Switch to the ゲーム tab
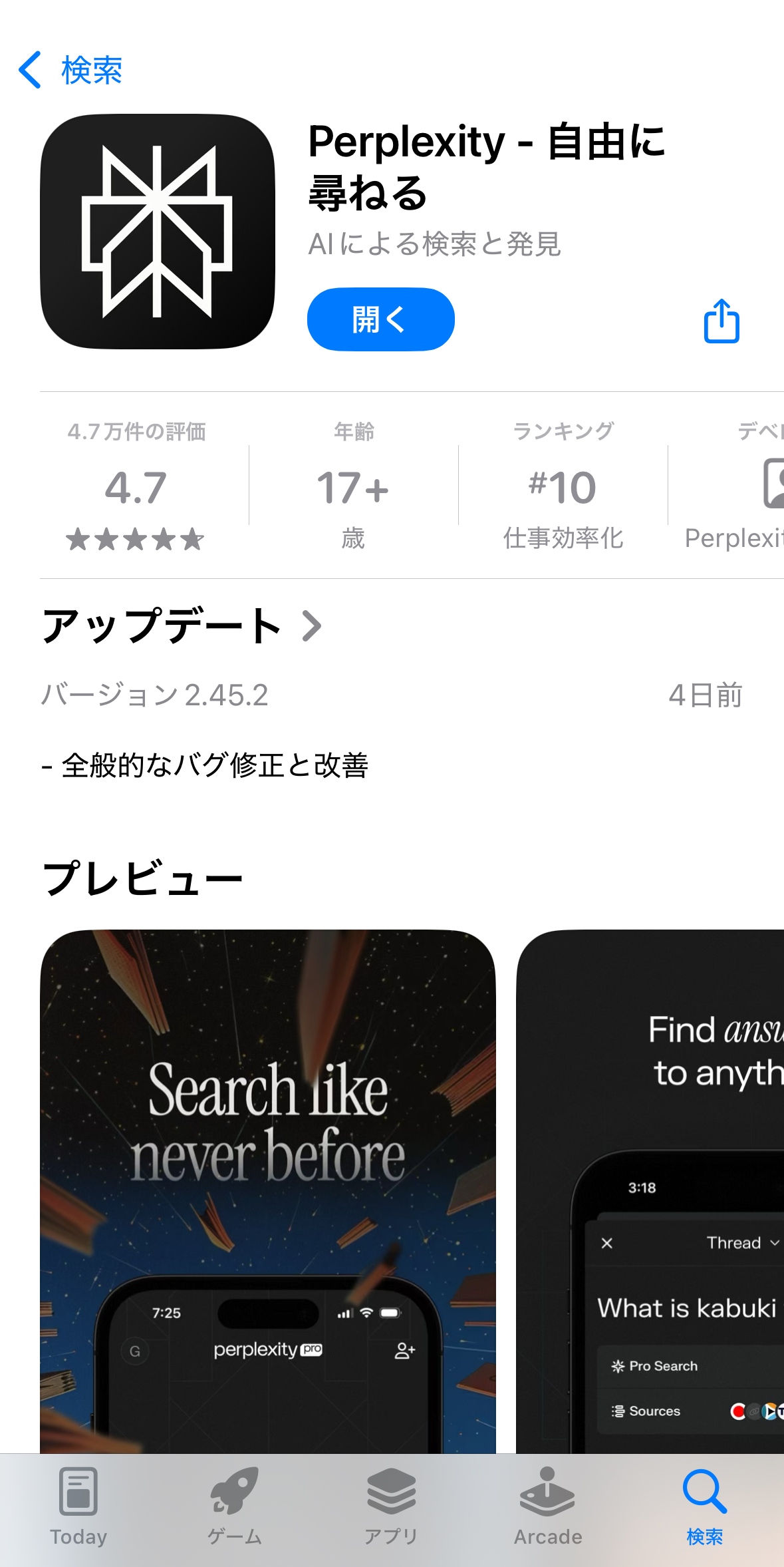The image size is (784, 1567). [x=235, y=1506]
